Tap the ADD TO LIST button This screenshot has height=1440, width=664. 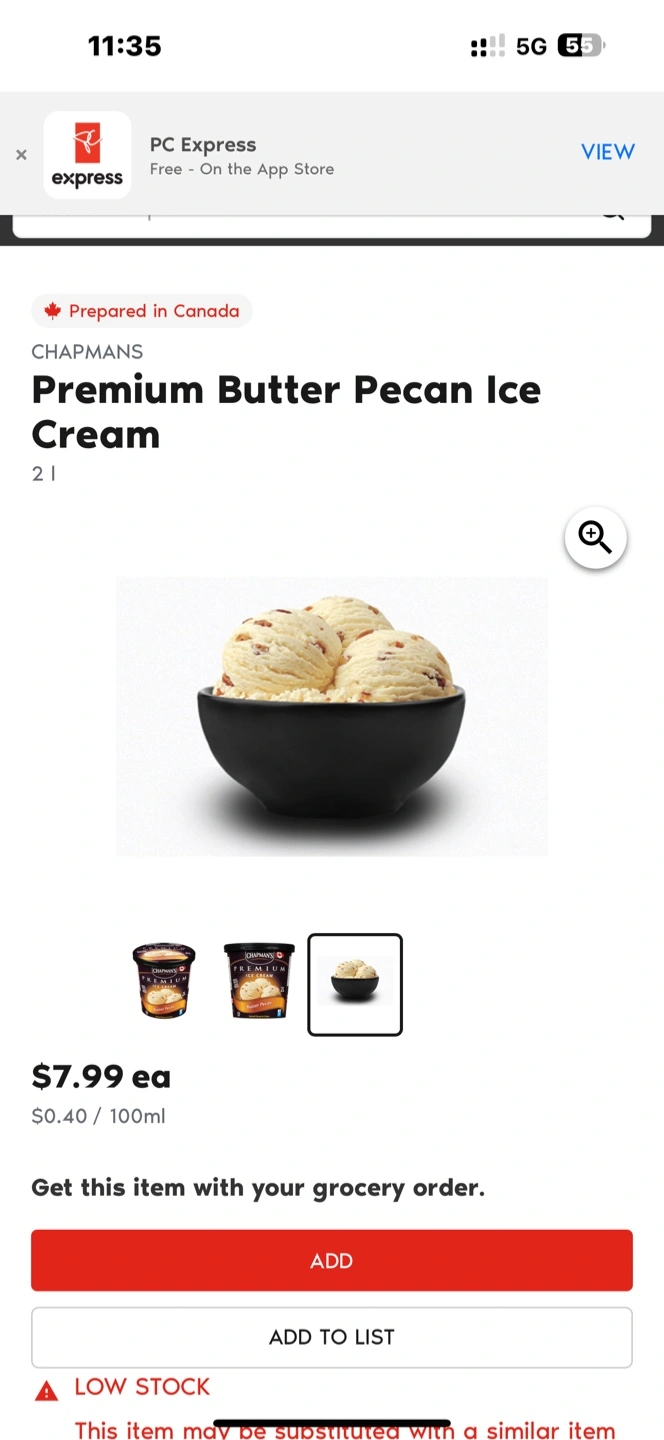click(x=332, y=1337)
